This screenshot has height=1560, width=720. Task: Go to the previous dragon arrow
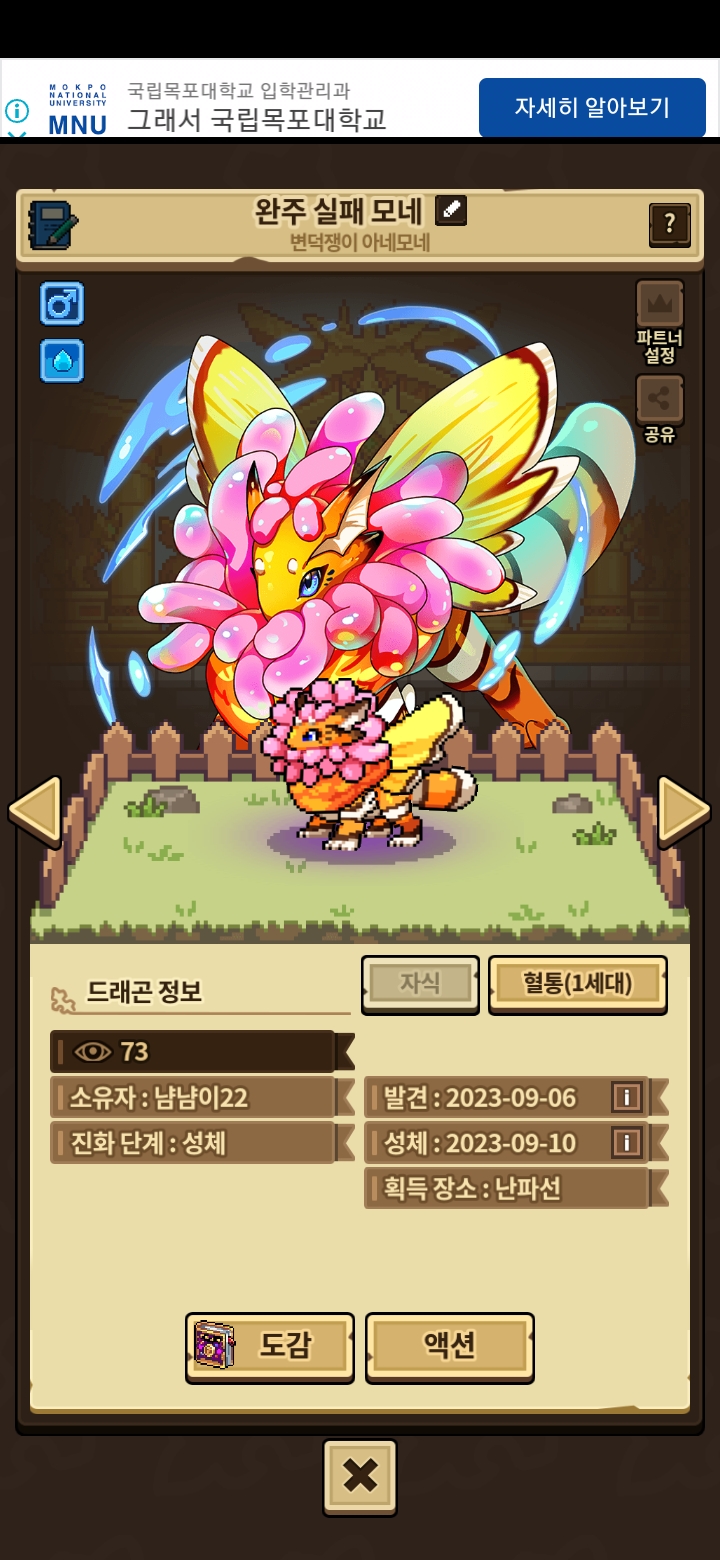(x=35, y=811)
